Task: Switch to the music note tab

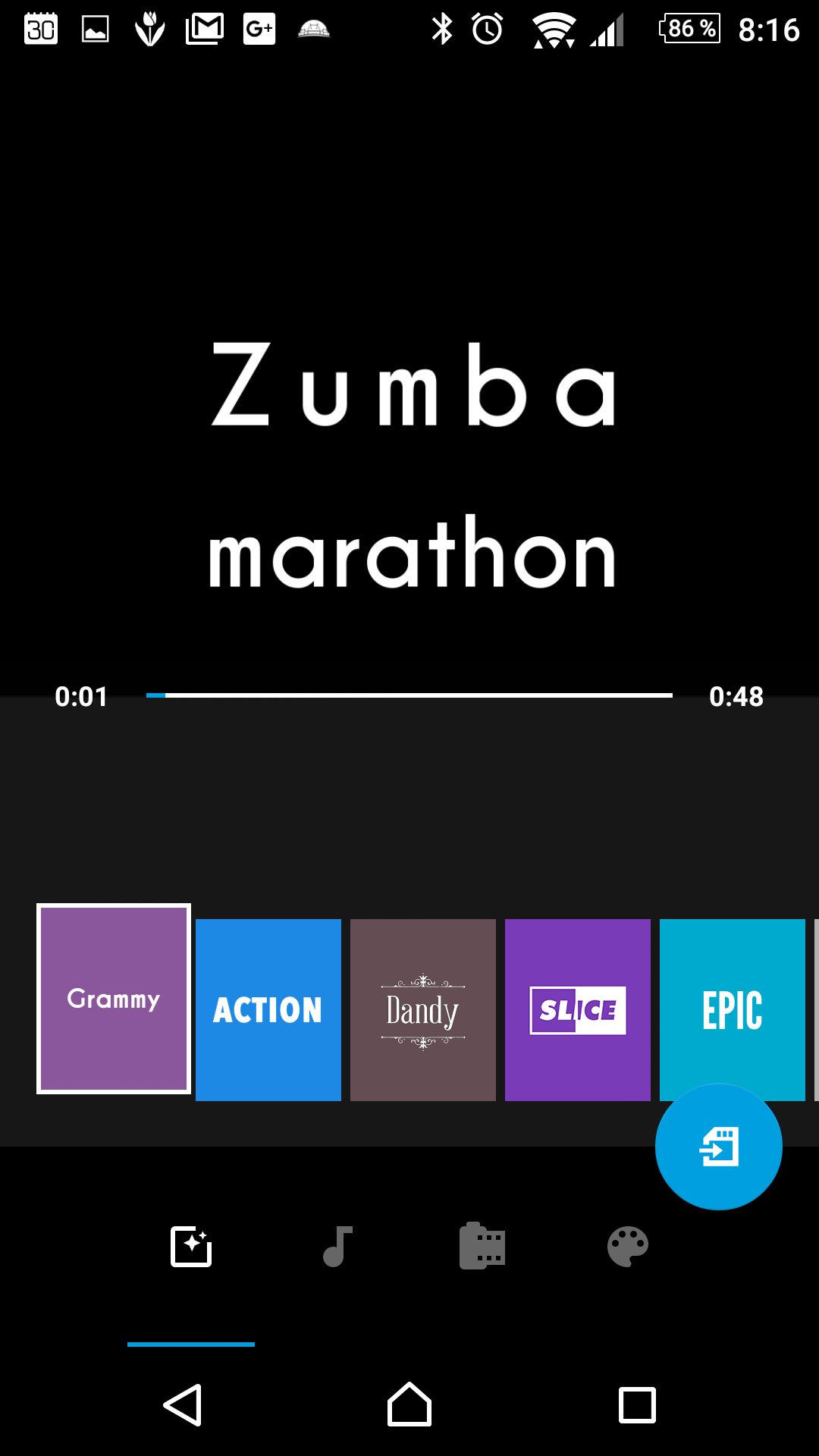Action: (x=337, y=1247)
